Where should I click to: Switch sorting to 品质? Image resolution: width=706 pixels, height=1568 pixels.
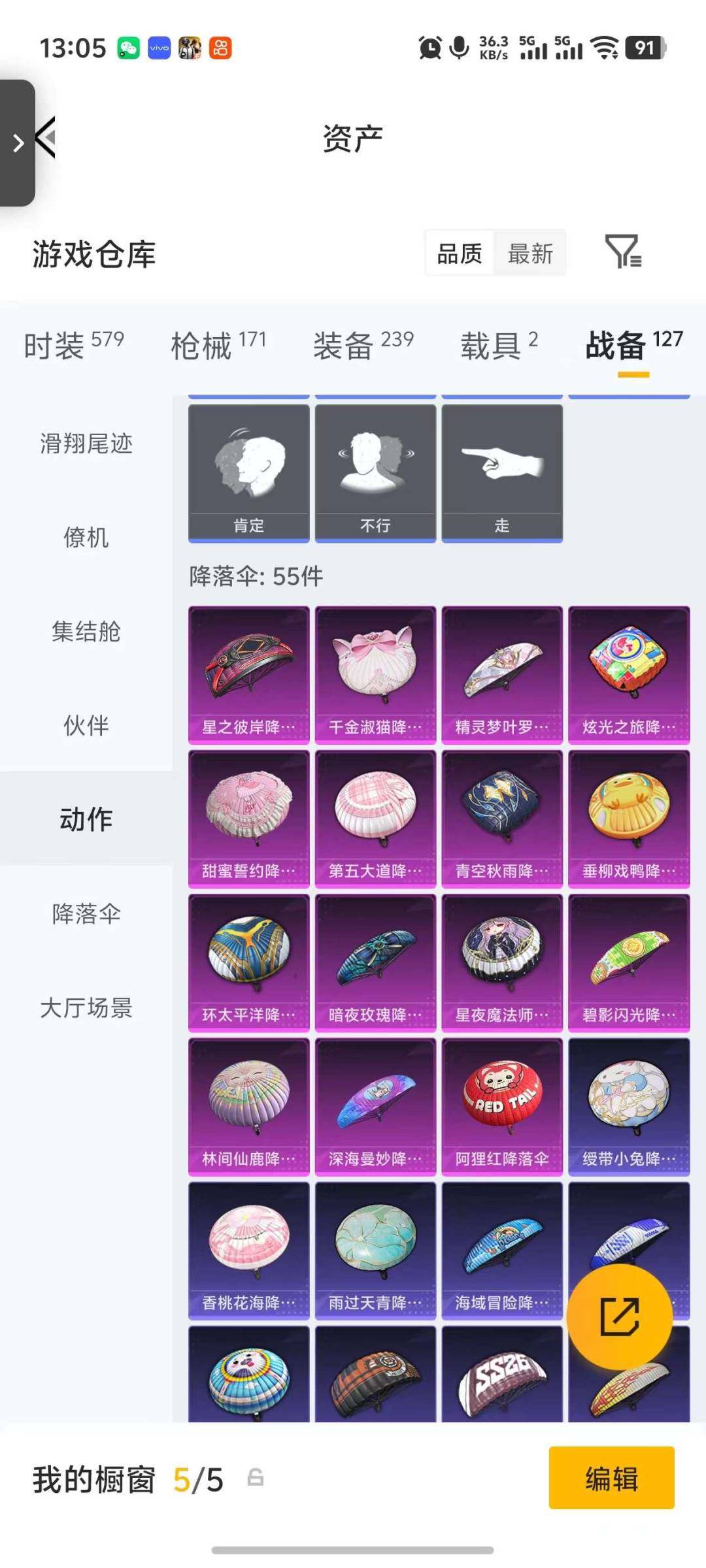(x=460, y=253)
